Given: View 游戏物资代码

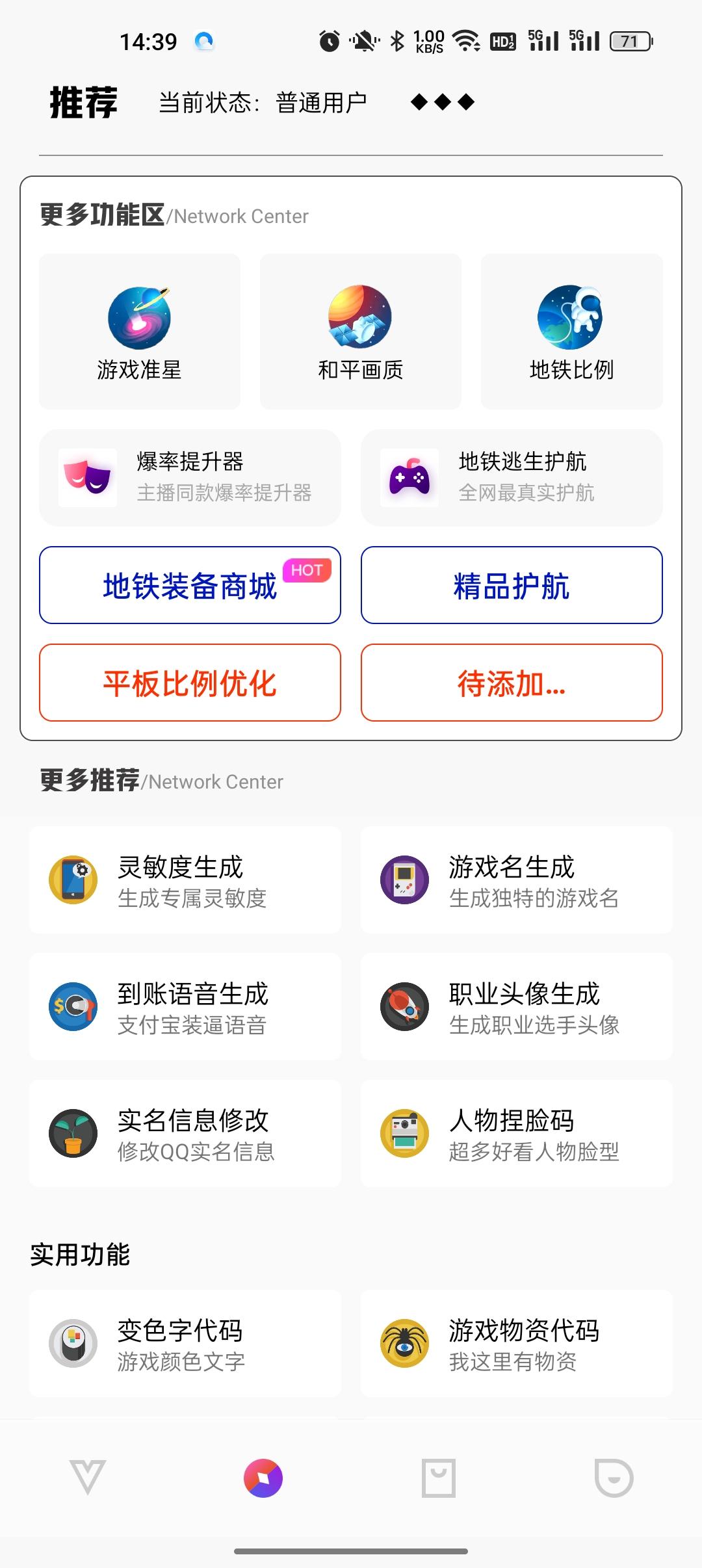Looking at the screenshot, I should pos(517,1344).
